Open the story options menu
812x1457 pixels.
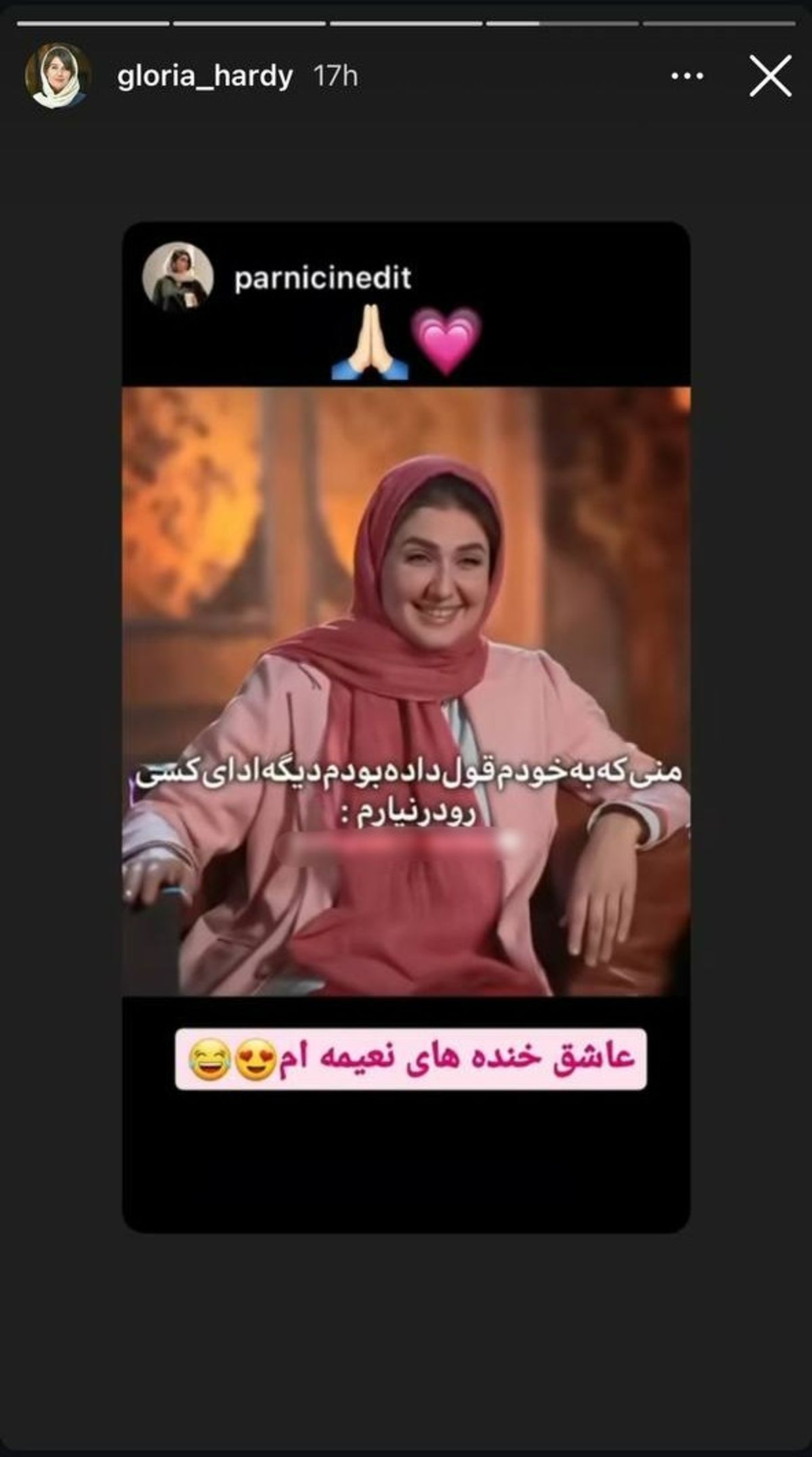tap(687, 77)
